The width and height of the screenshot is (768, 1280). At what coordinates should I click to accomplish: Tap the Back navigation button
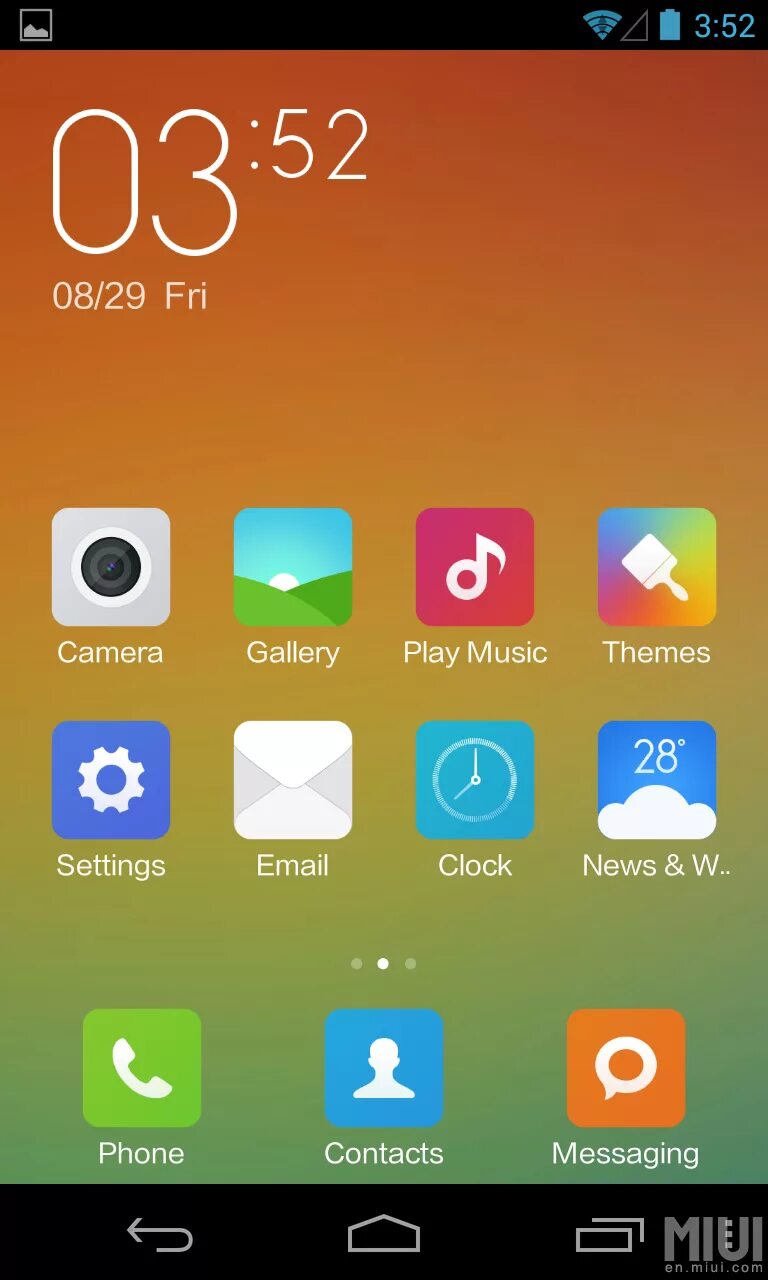(160, 1237)
